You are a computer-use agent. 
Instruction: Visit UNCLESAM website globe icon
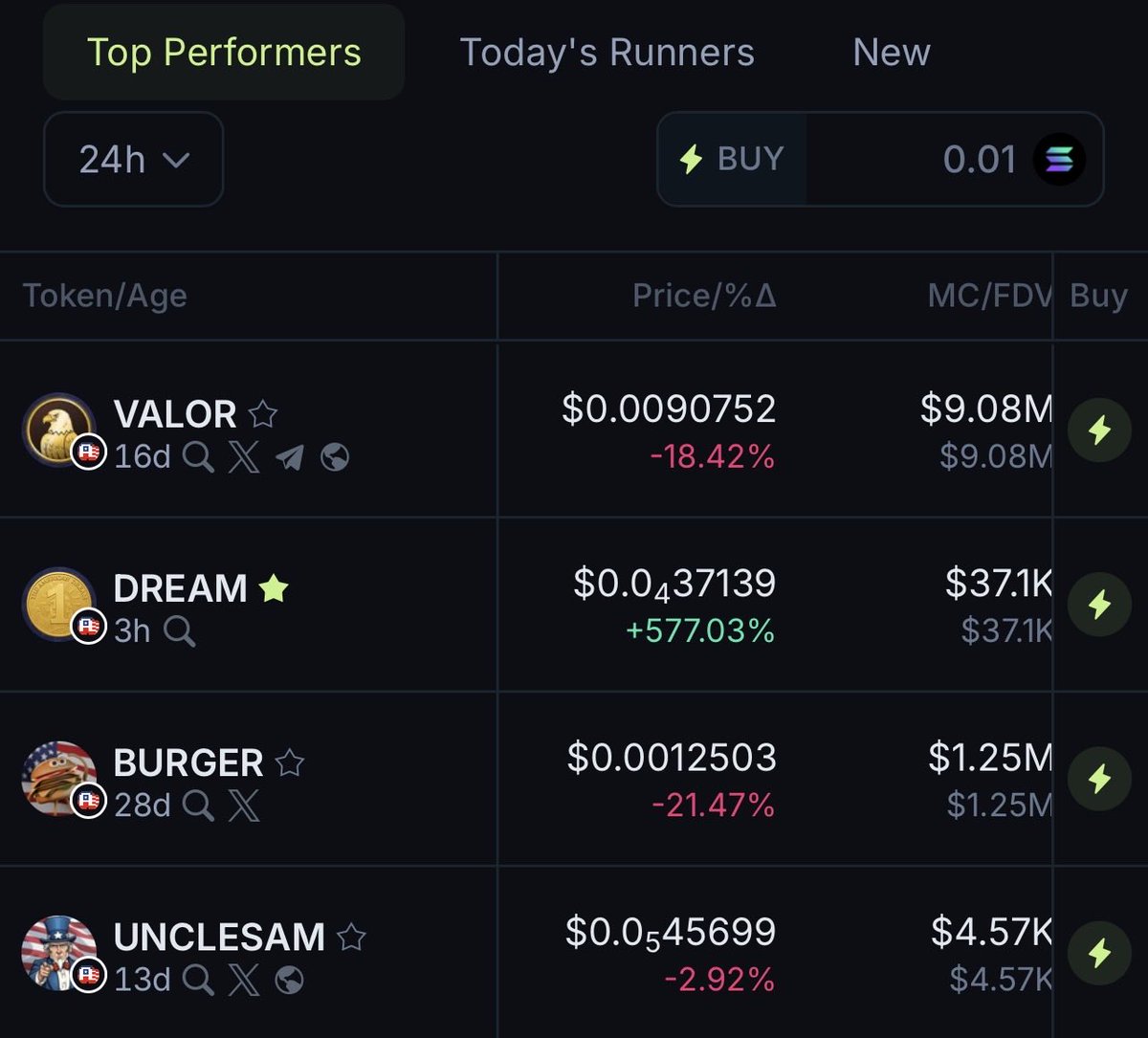coord(289,980)
